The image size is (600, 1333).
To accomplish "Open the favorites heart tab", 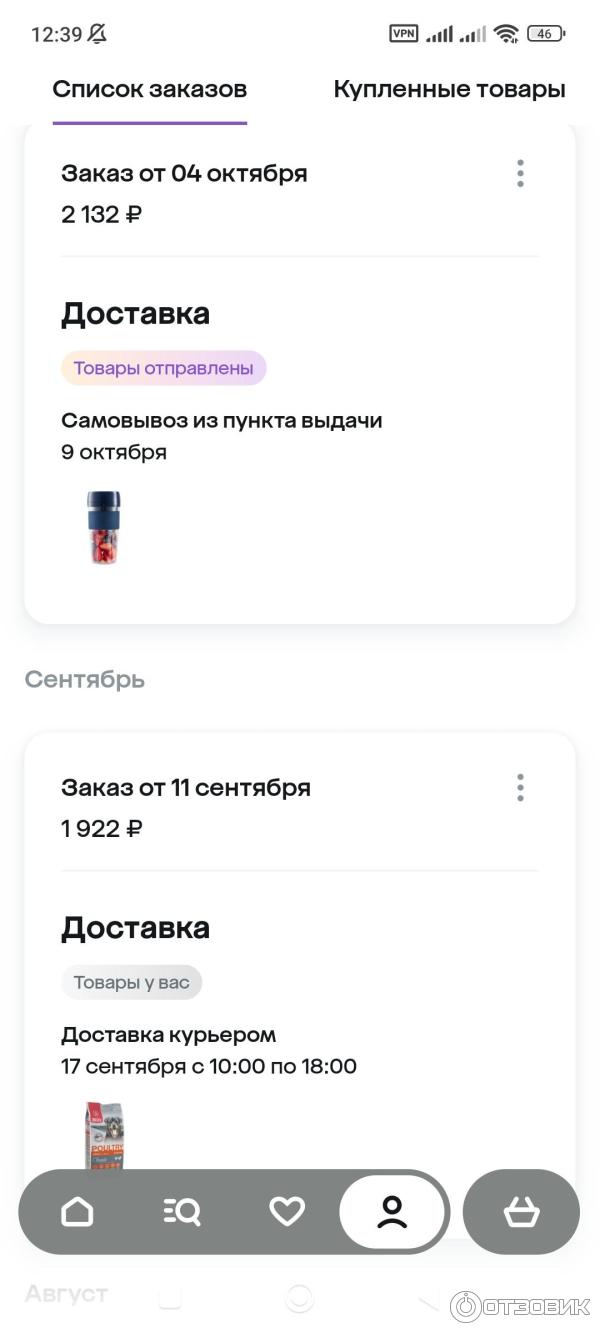I will [287, 1212].
